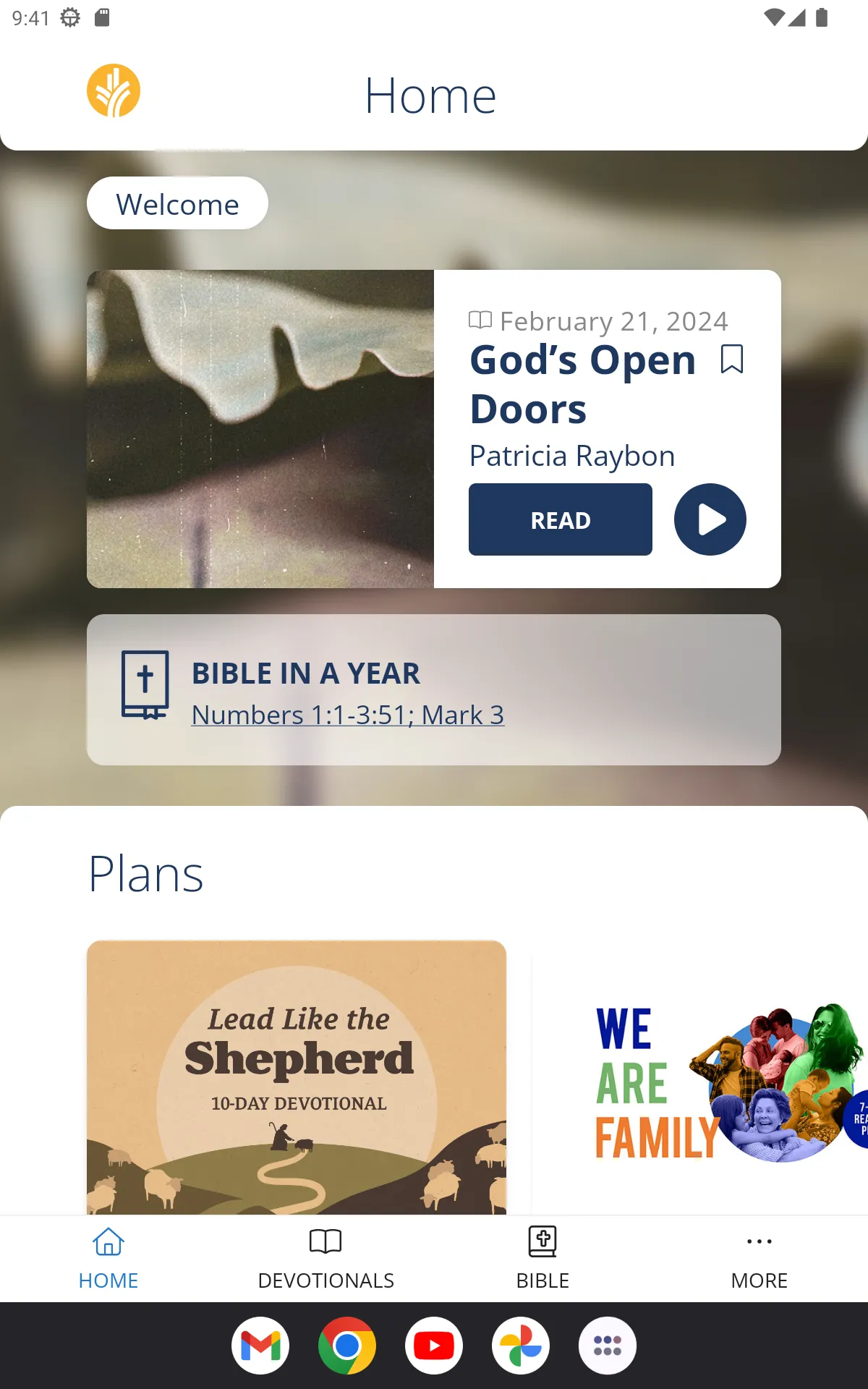The image size is (868, 1389).
Task: Play the devotional audio
Action: (x=710, y=519)
